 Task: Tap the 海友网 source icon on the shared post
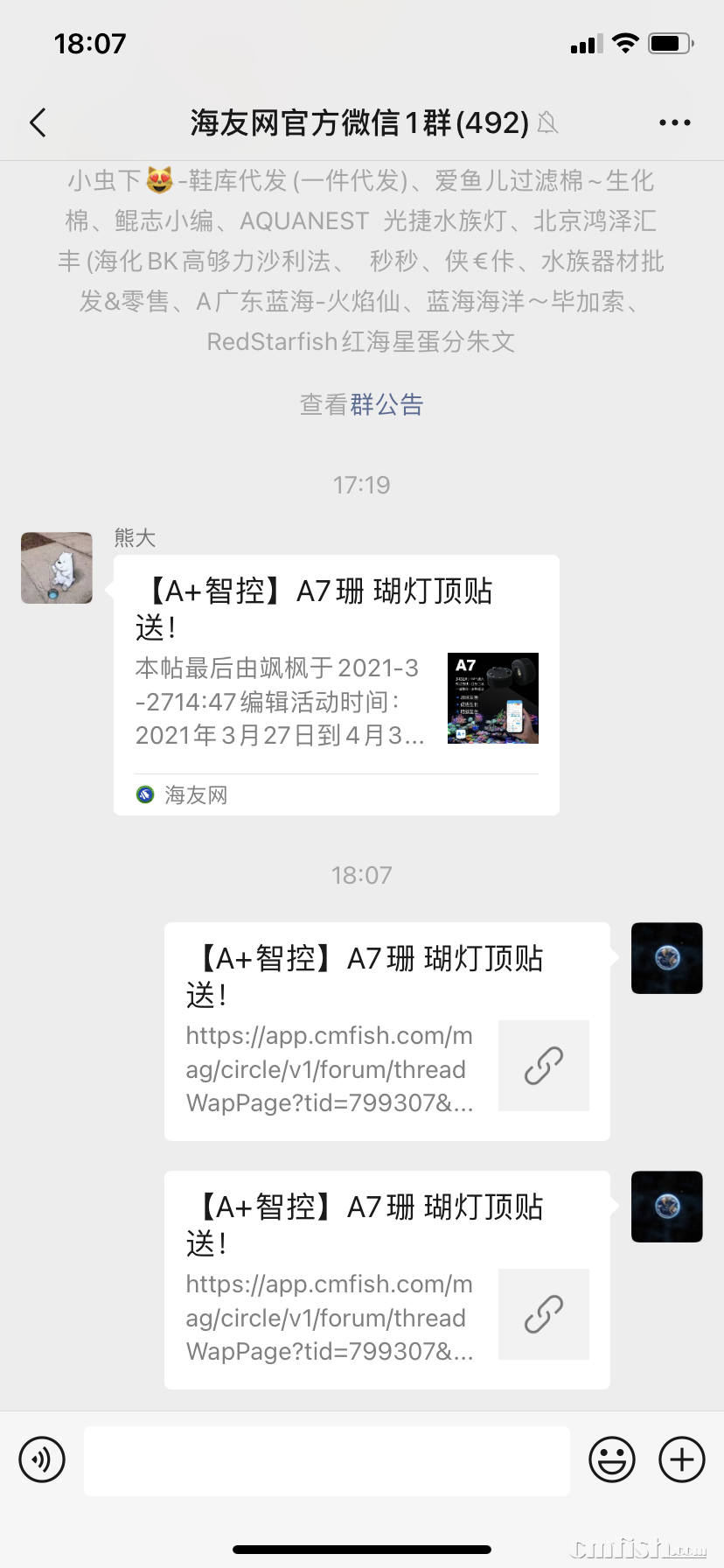coord(144,794)
